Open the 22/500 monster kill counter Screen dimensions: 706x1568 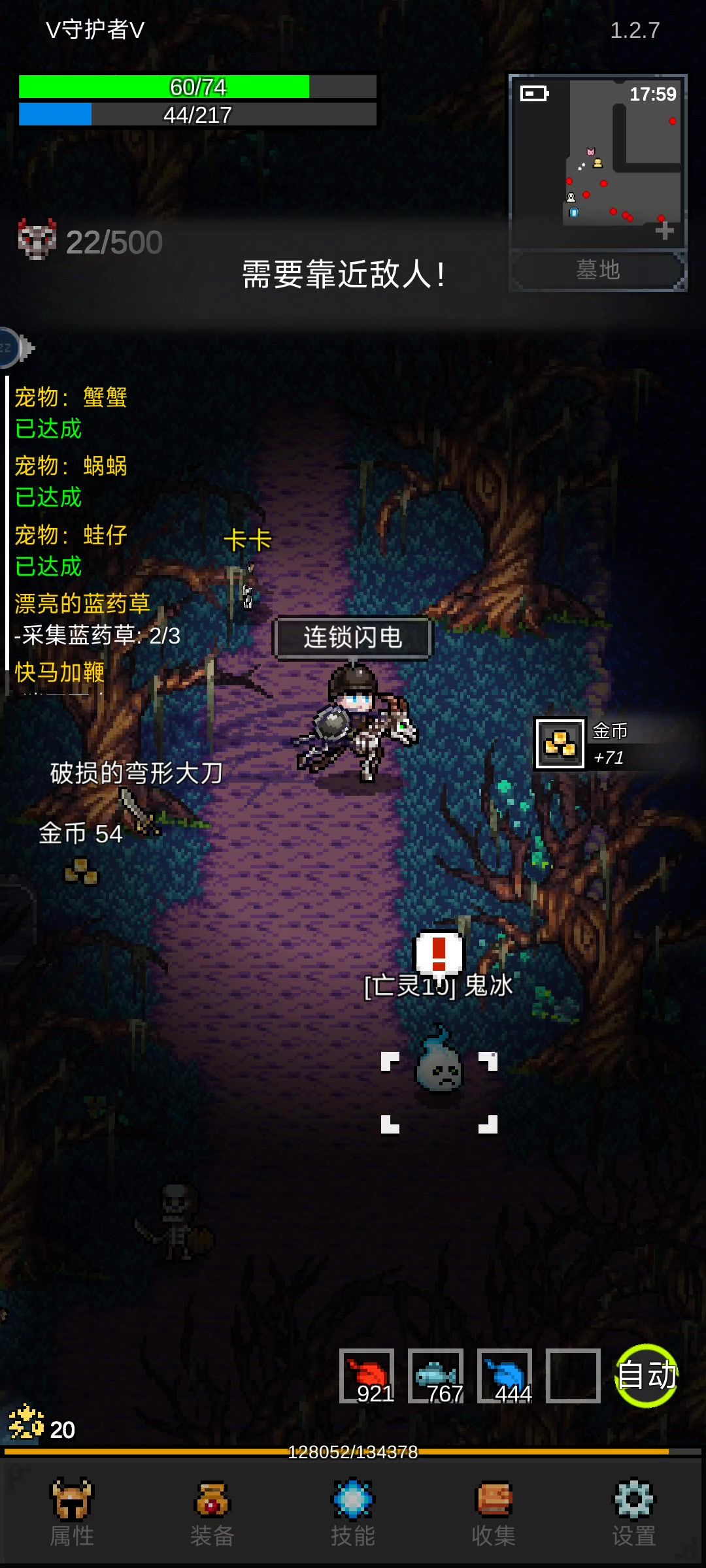click(92, 242)
